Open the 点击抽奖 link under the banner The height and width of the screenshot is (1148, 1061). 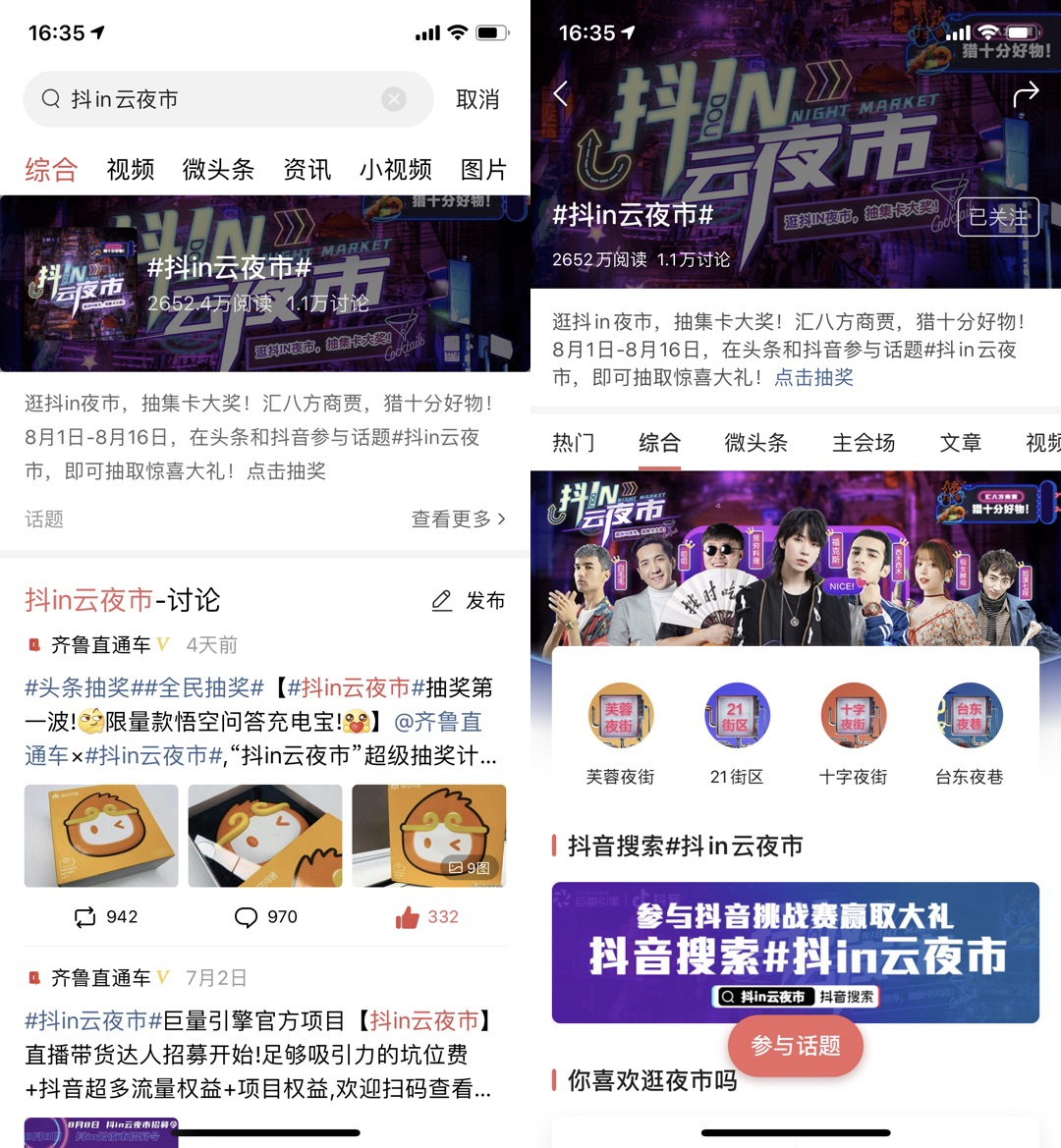[x=813, y=377]
